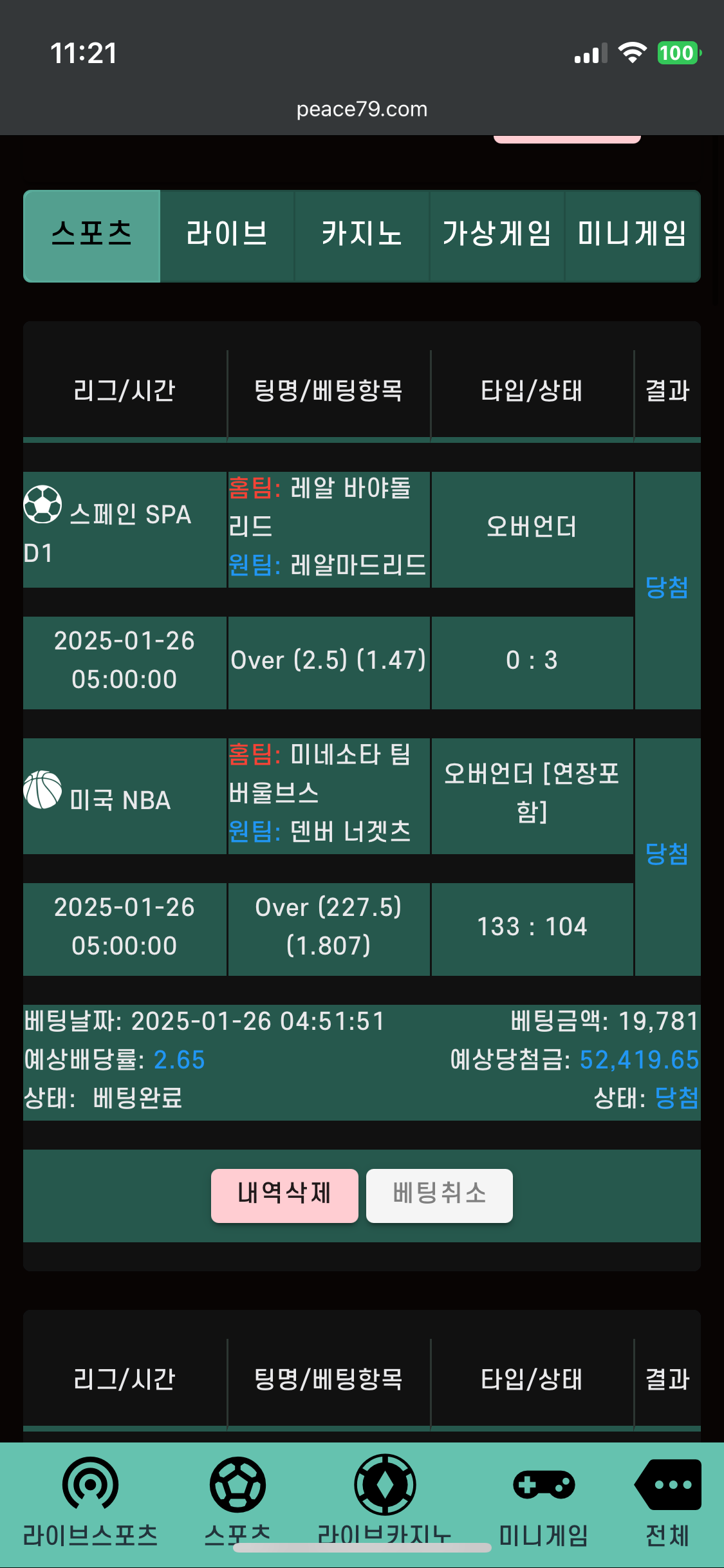
Task: Select the 스포츠 tab
Action: [x=91, y=236]
